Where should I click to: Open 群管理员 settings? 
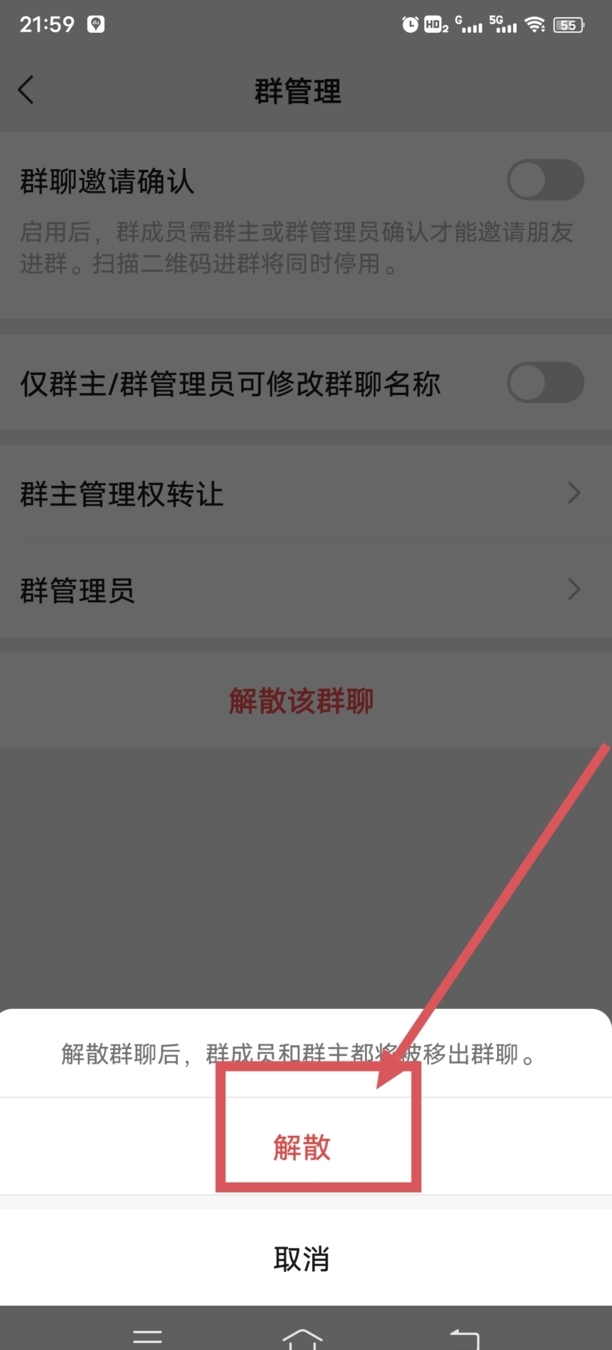tap(300, 590)
